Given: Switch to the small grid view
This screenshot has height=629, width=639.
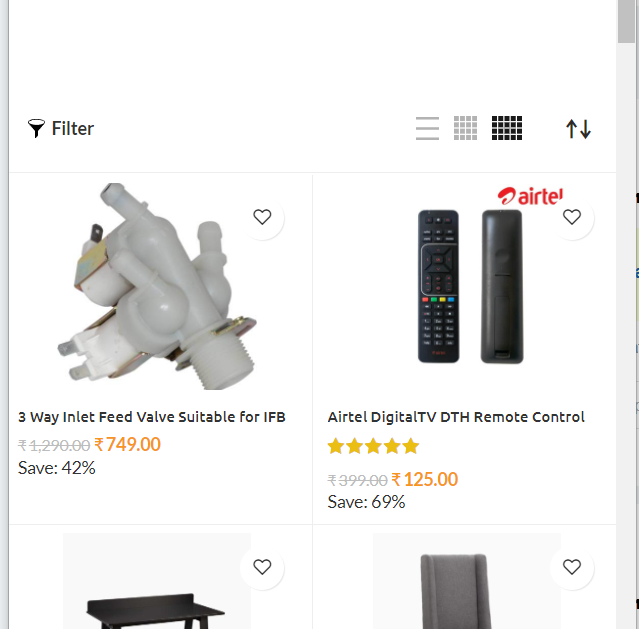Looking at the screenshot, I should [465, 128].
